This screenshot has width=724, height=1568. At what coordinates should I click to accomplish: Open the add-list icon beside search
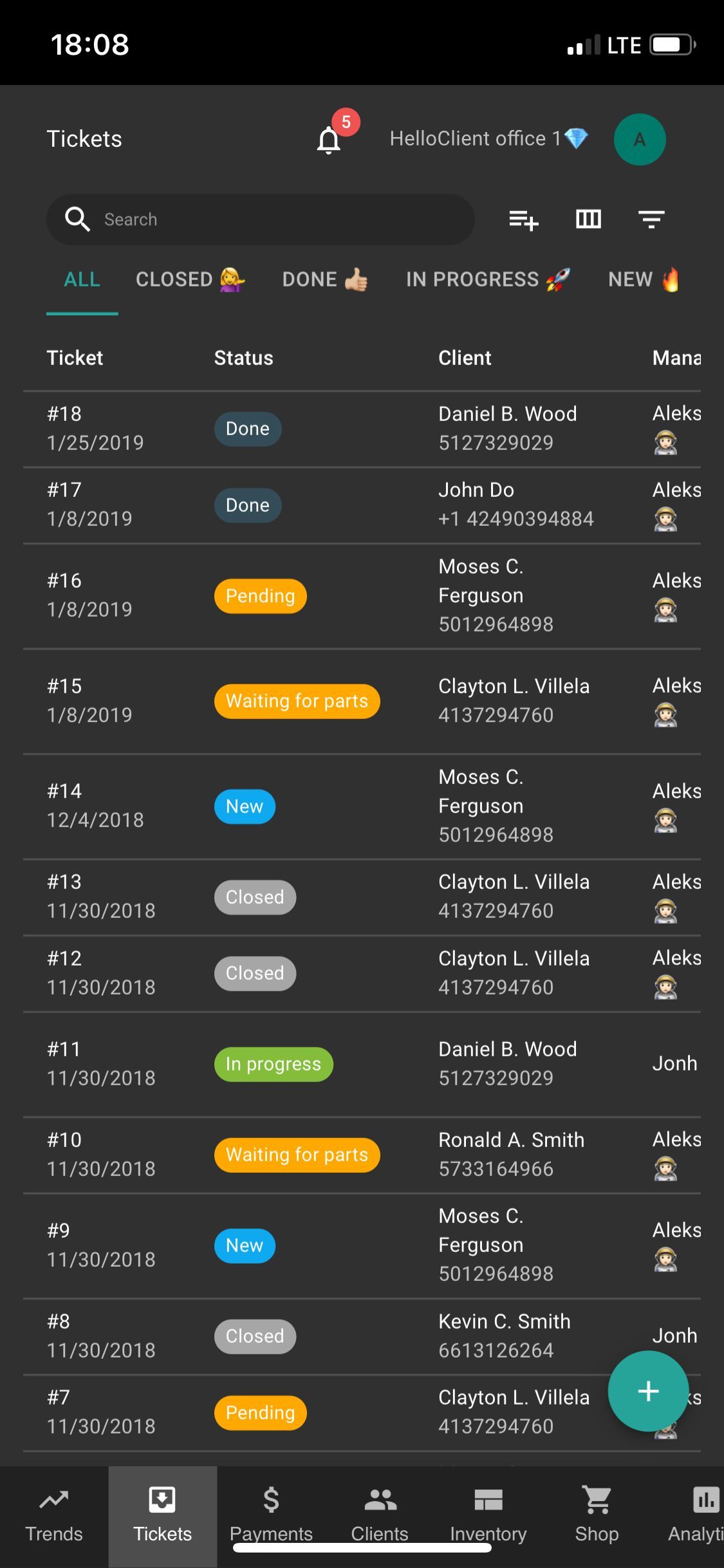(524, 219)
